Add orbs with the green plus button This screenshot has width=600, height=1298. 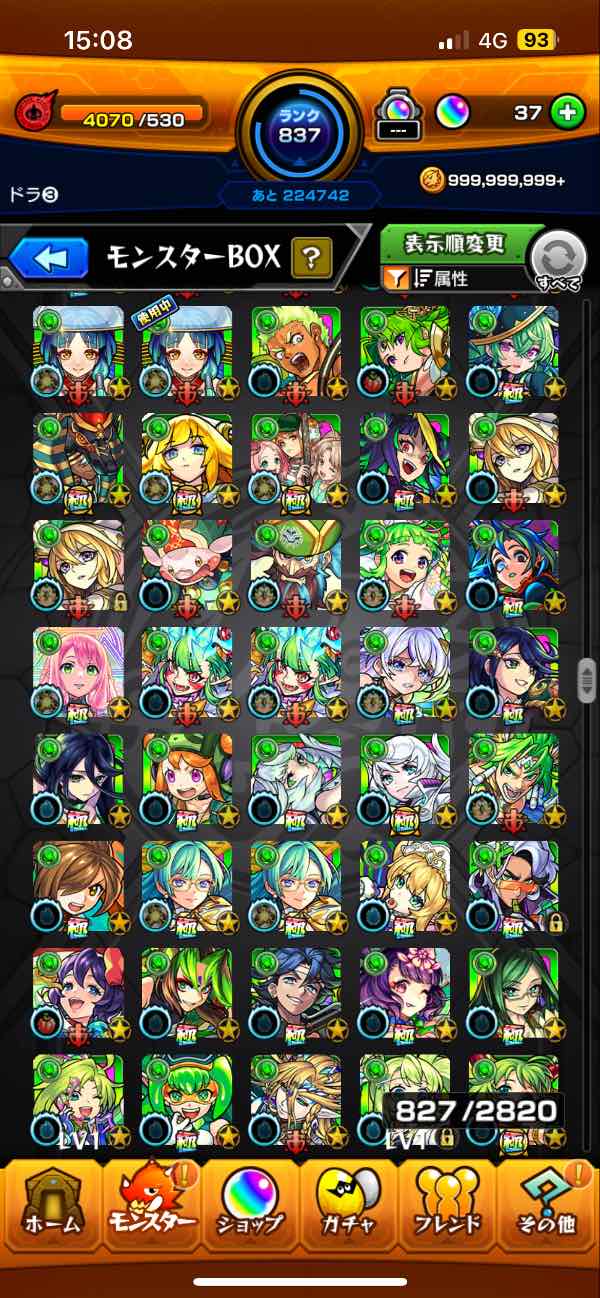point(568,113)
